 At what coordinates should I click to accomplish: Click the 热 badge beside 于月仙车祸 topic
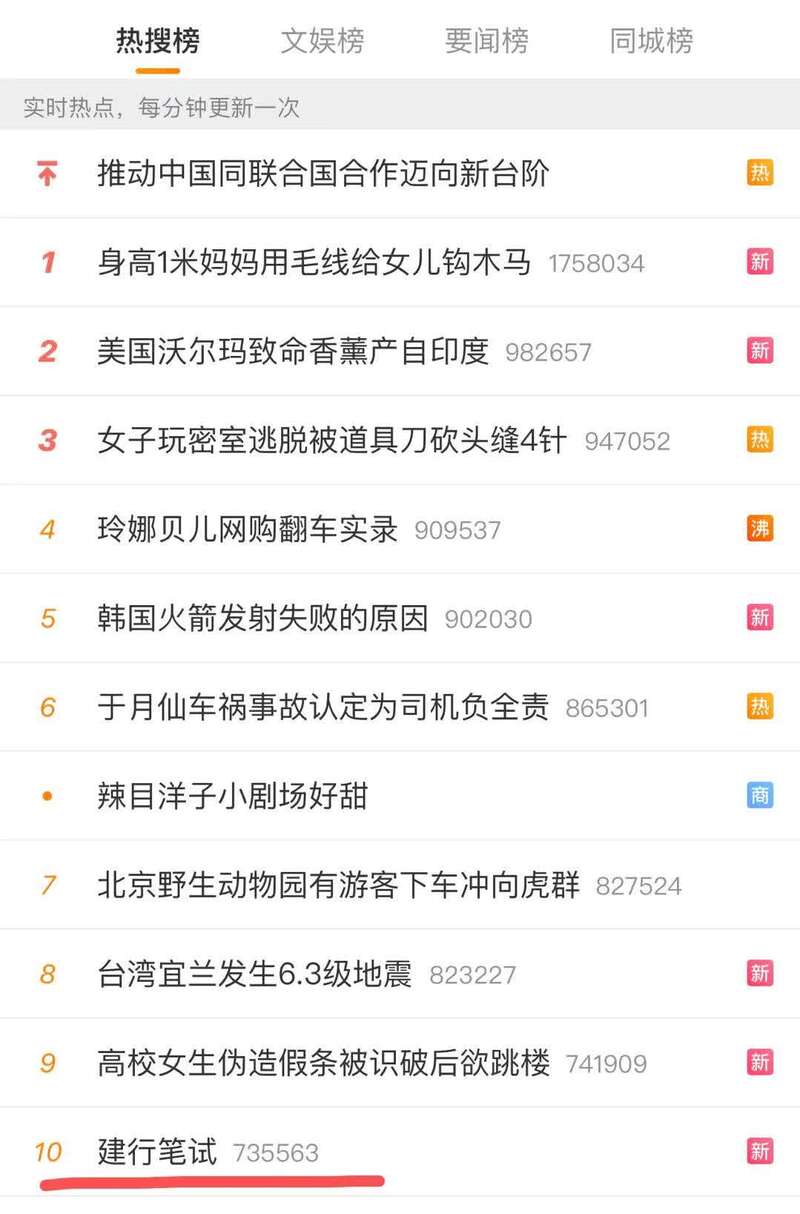(761, 706)
